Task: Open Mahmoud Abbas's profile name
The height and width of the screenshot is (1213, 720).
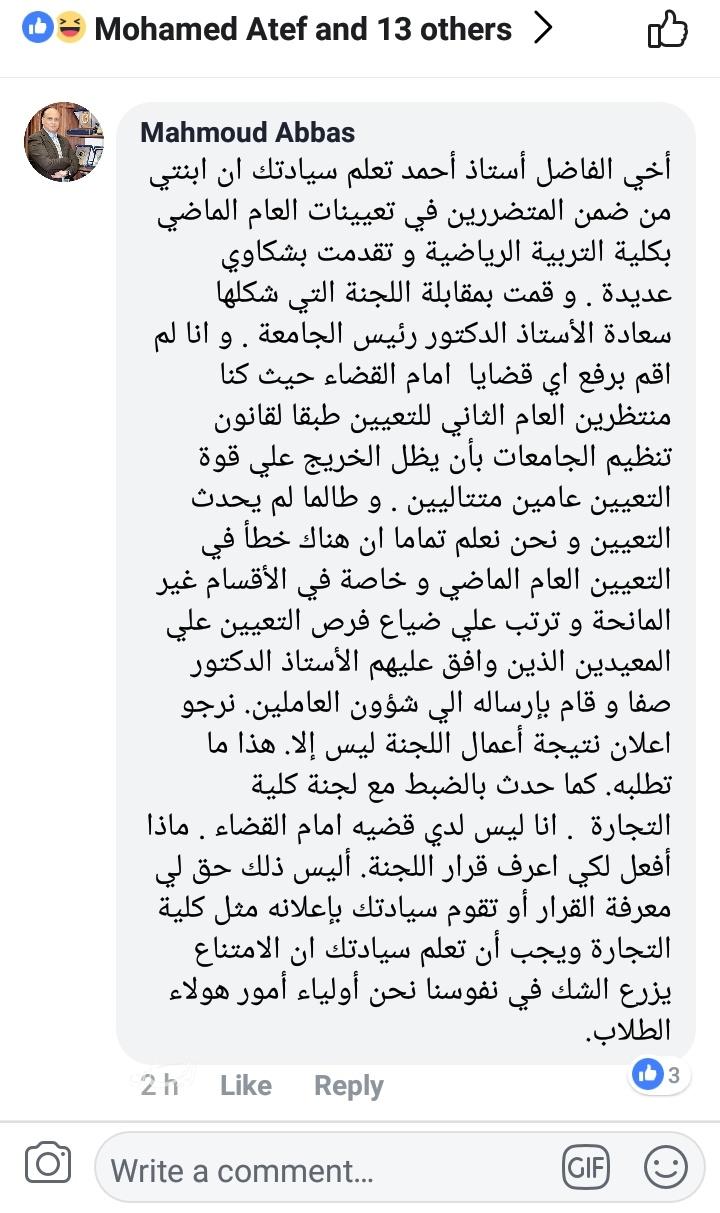Action: pos(247,132)
